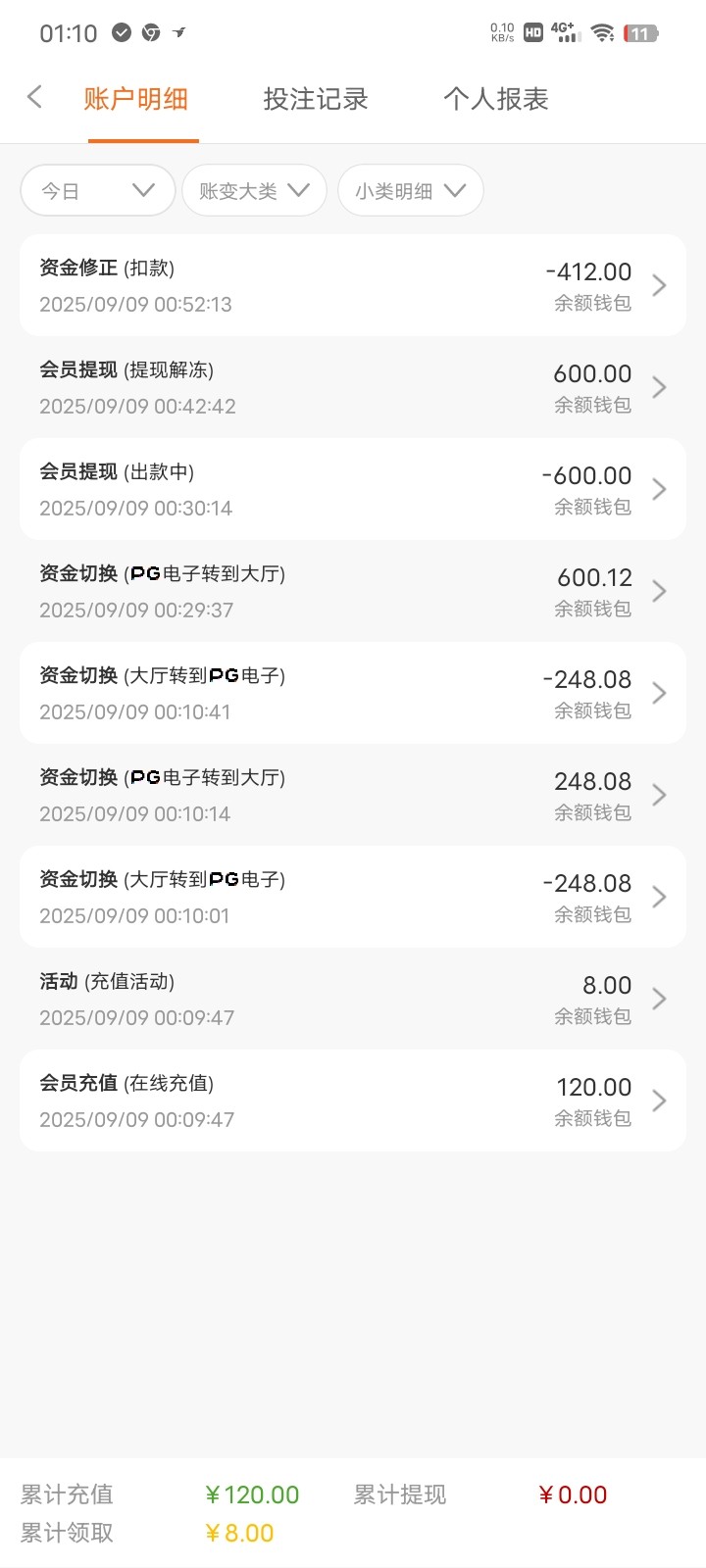
Task: Open the 会员提现 (出款中) -600.00 record
Action: click(x=353, y=489)
